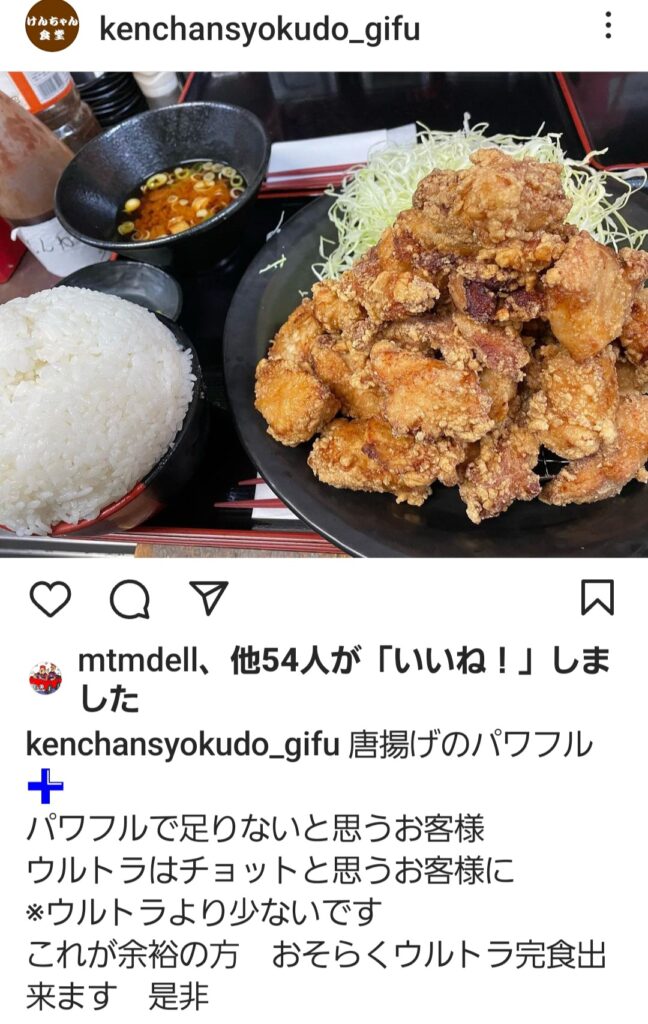Screen dimensions: 648x1024
Task: Open the three-dot overflow menu
Action: [607, 26]
